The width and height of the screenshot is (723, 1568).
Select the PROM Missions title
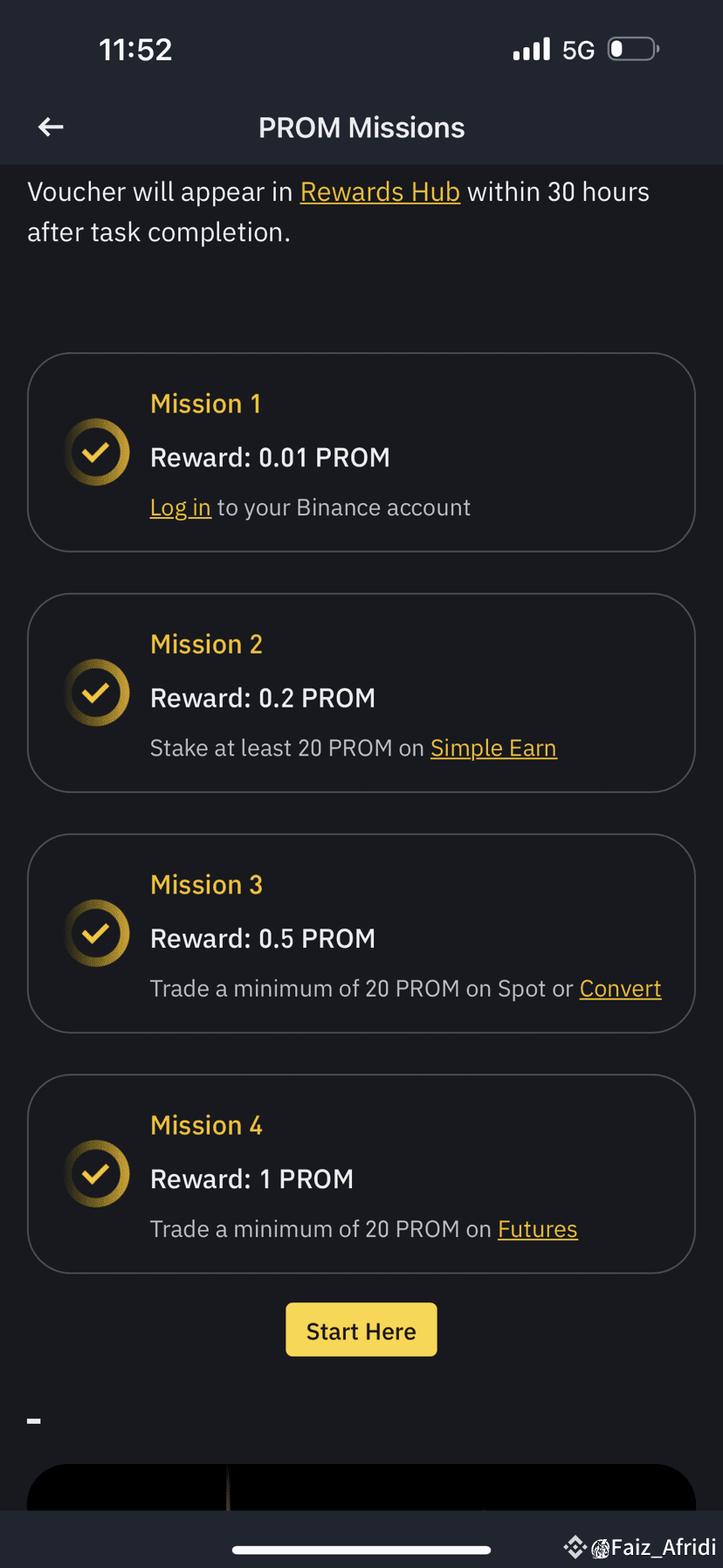coord(361,127)
